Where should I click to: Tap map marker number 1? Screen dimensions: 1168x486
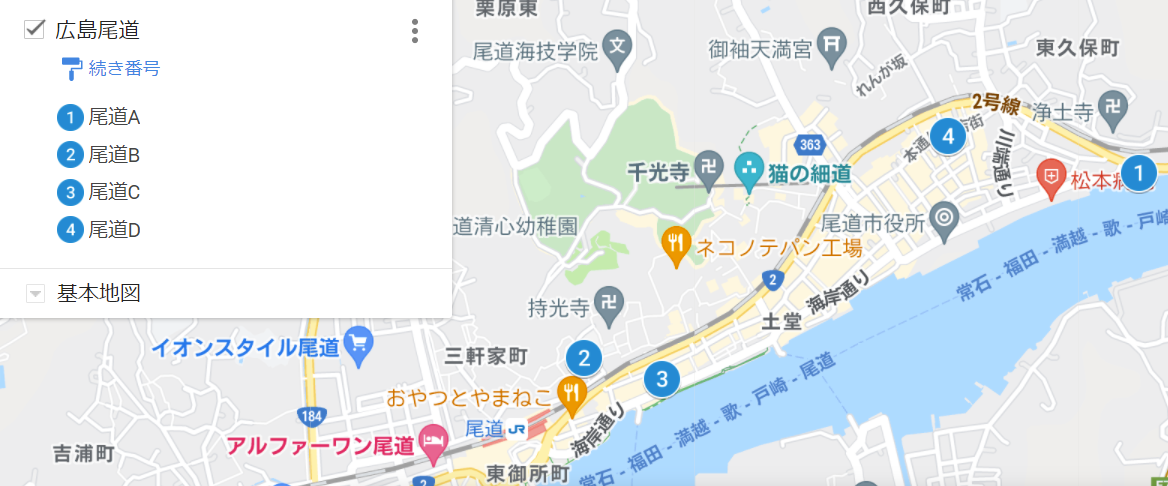pos(1138,173)
